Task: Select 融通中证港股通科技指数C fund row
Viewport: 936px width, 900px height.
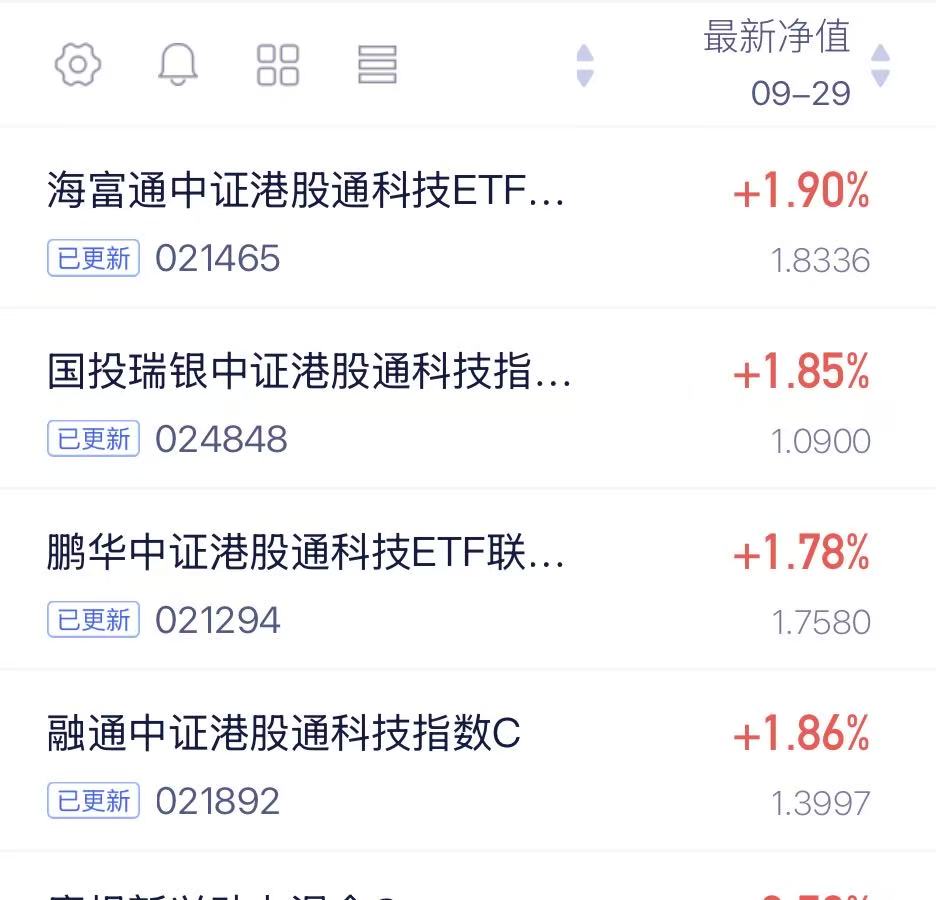Action: click(284, 734)
